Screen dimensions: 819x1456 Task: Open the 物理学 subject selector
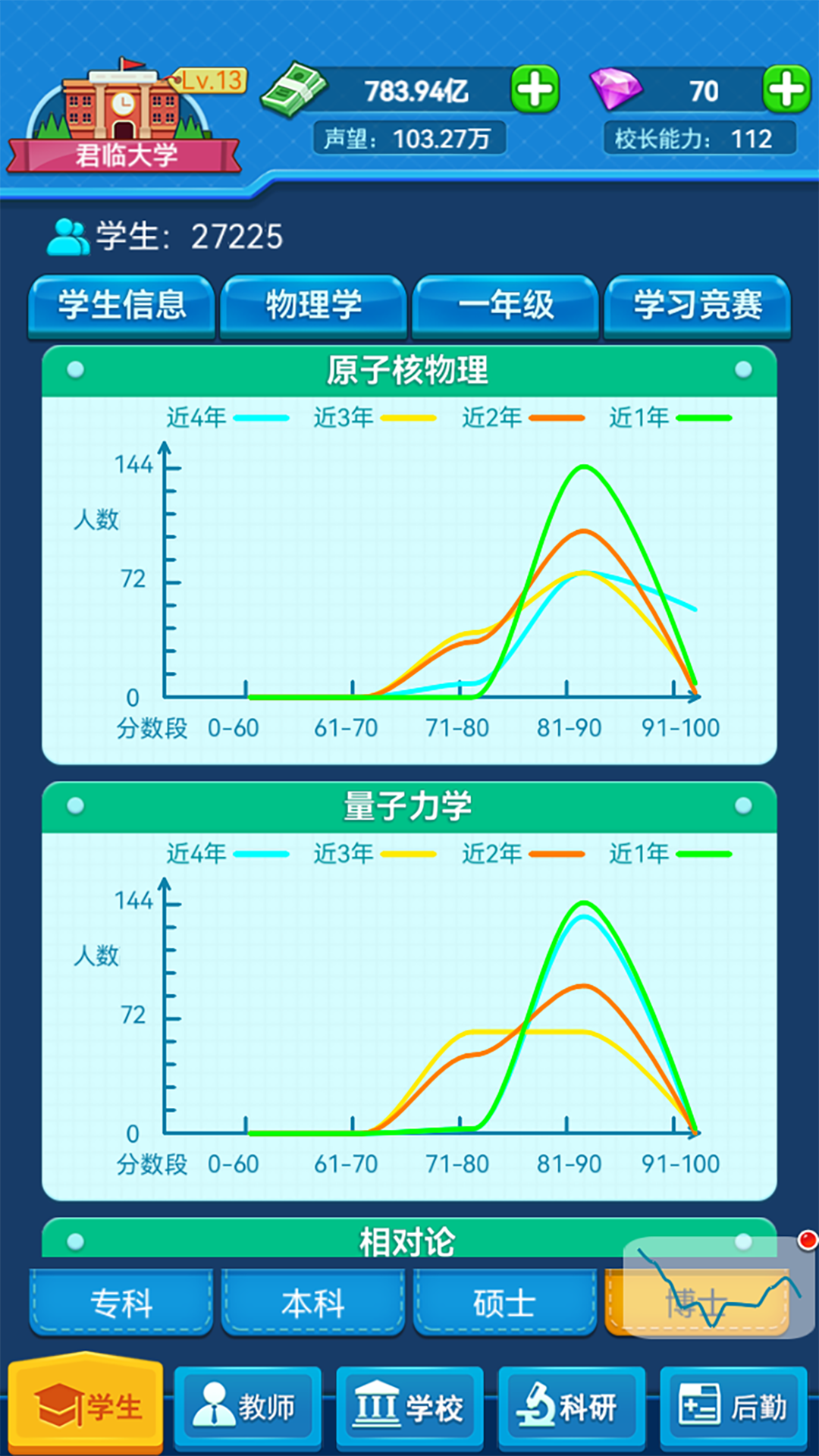313,306
